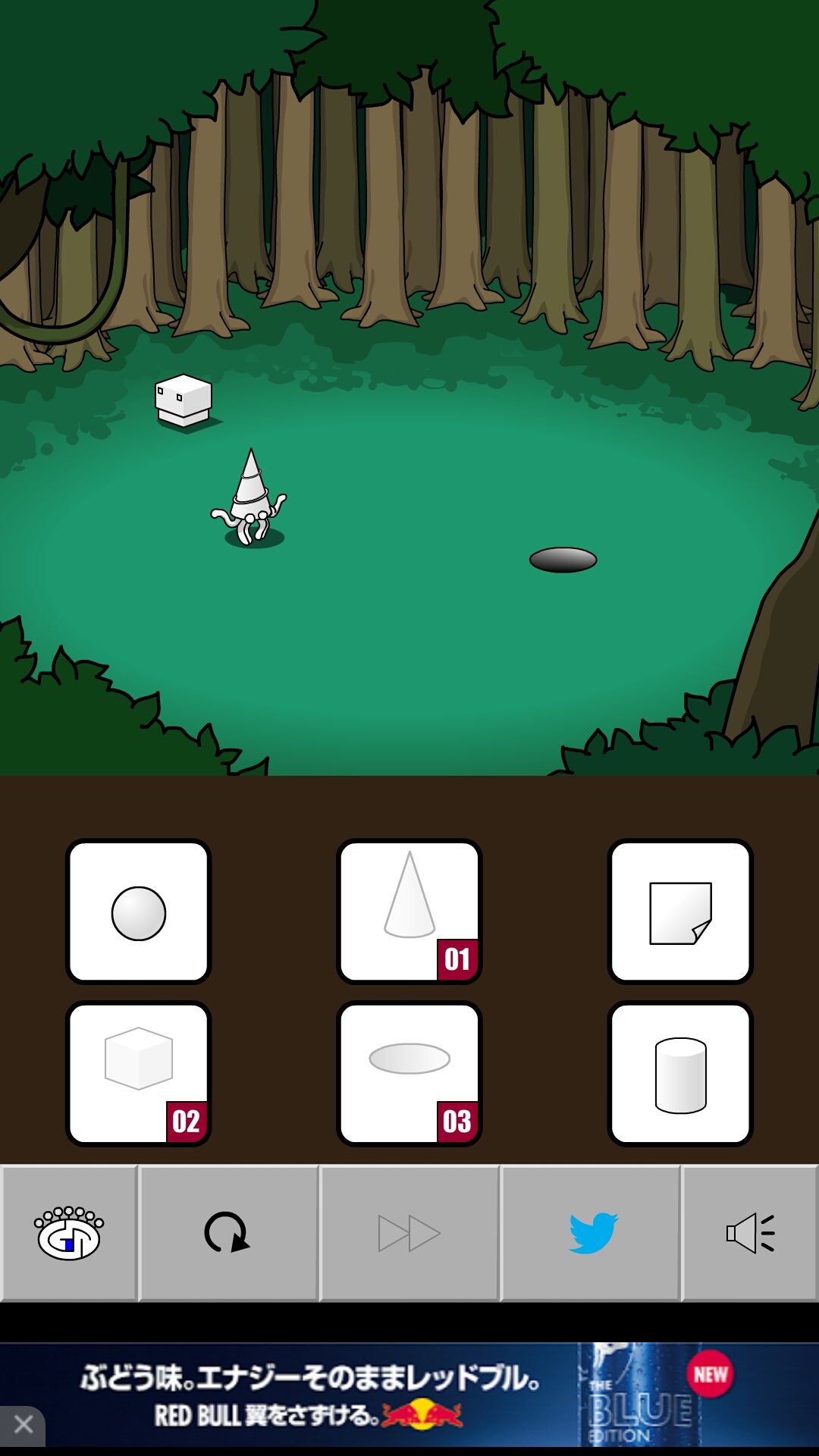Dismiss the Red Bull ad banner
819x1456 pixels.
click(x=23, y=1424)
